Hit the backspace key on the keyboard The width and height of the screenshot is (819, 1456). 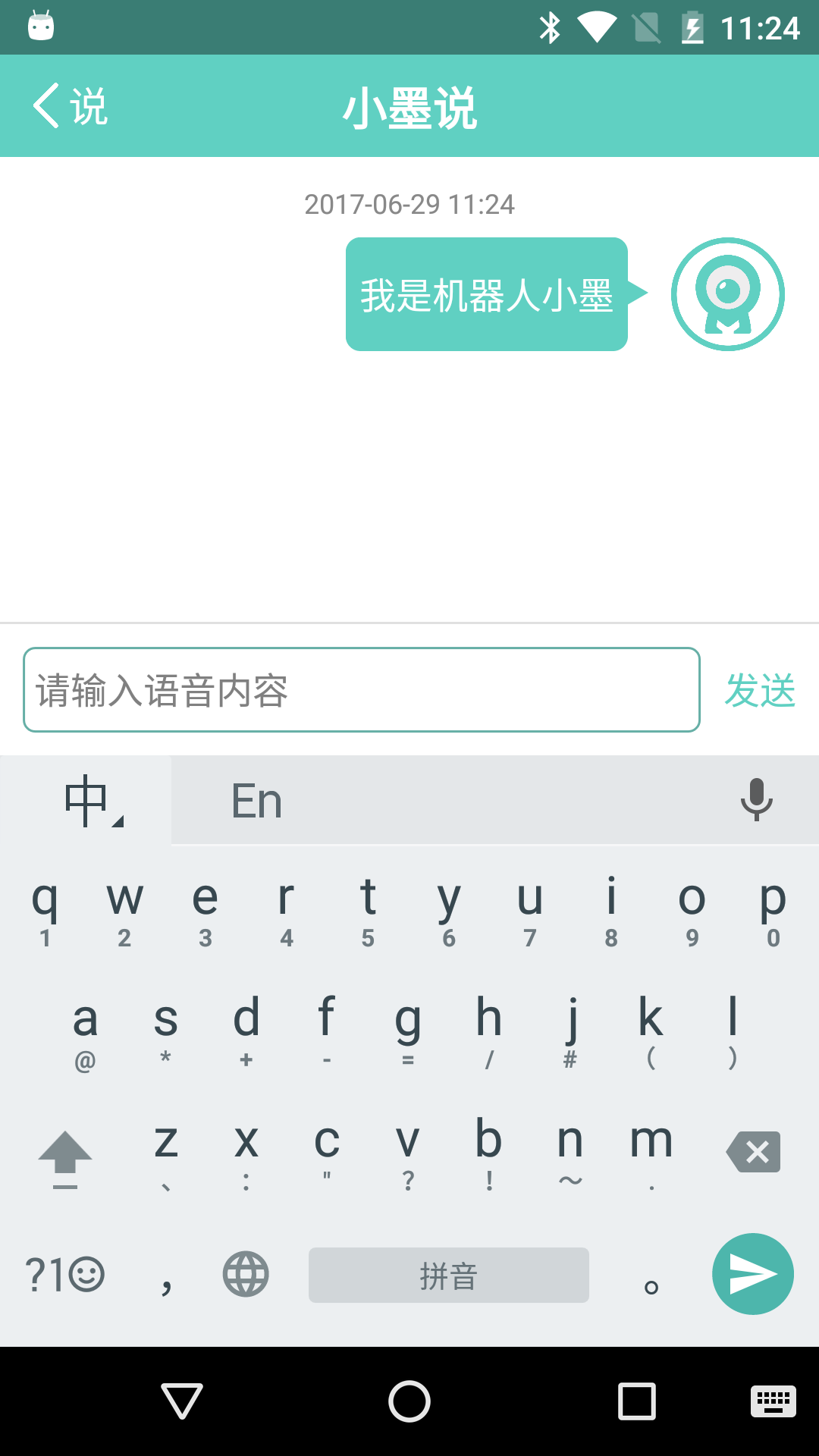[x=753, y=1152]
